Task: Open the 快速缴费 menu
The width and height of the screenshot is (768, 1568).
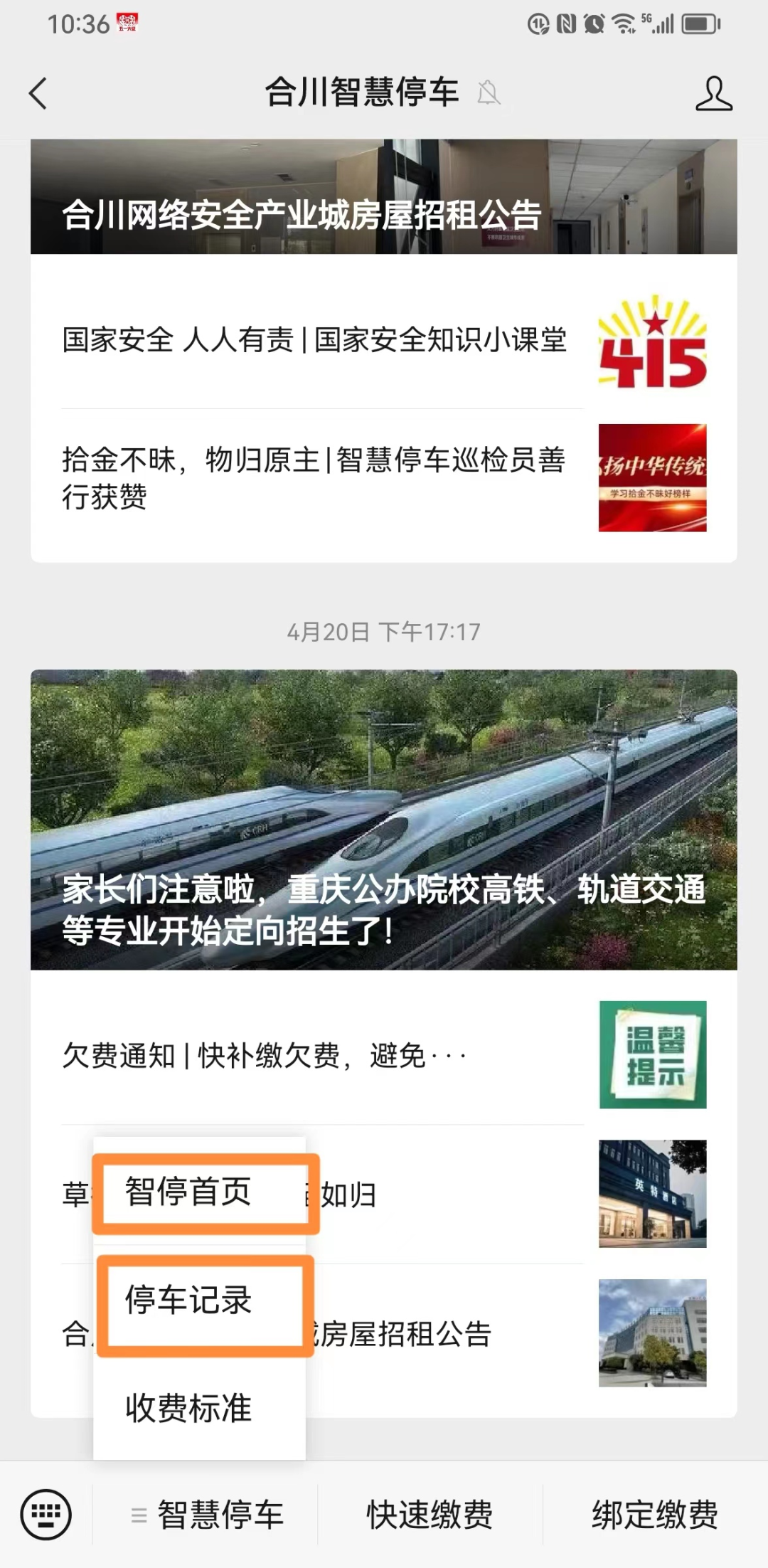Action: pos(430,1515)
